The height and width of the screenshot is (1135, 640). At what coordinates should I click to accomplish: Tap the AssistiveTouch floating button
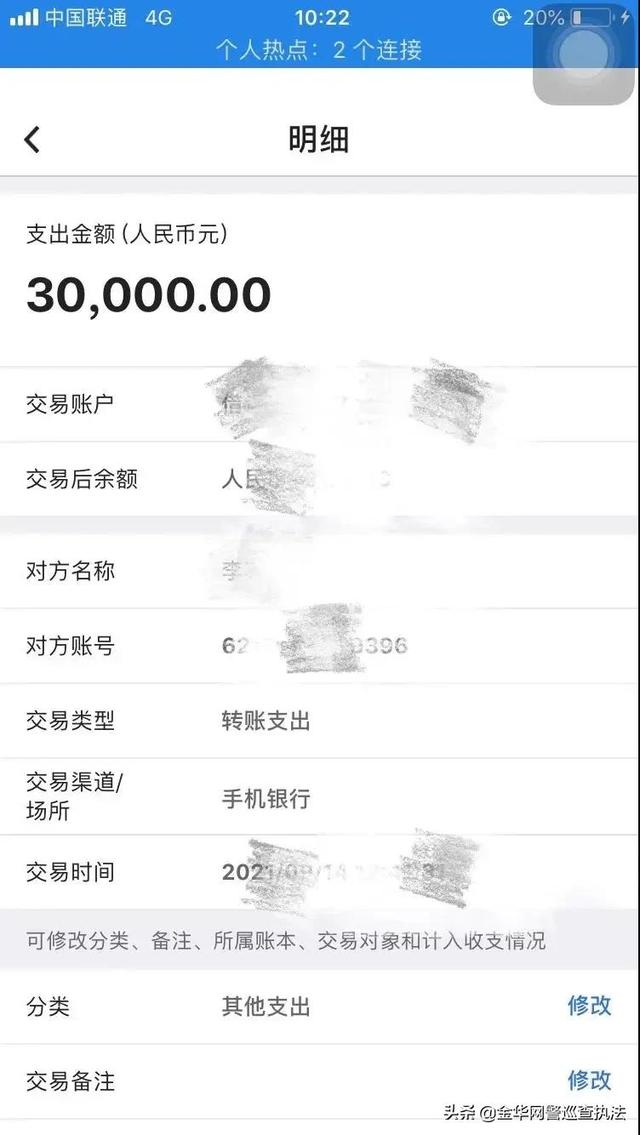pos(585,54)
